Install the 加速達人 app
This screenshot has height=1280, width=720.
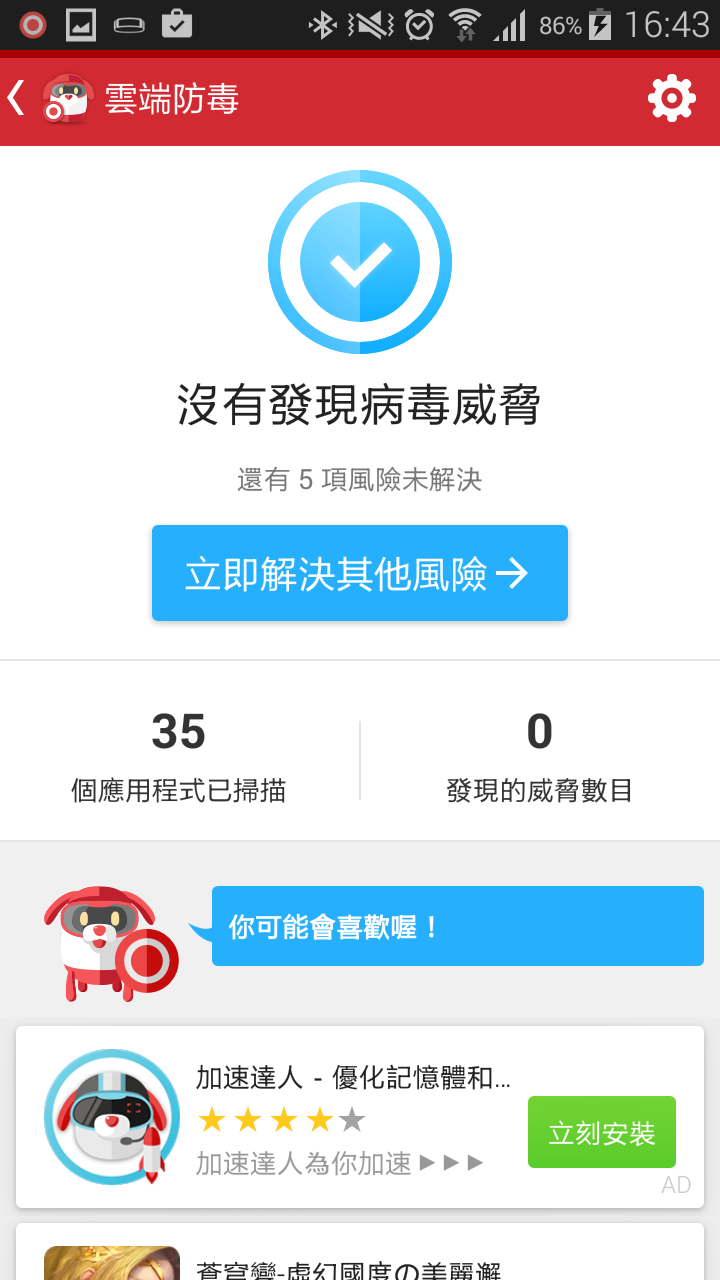pyautogui.click(x=601, y=1132)
